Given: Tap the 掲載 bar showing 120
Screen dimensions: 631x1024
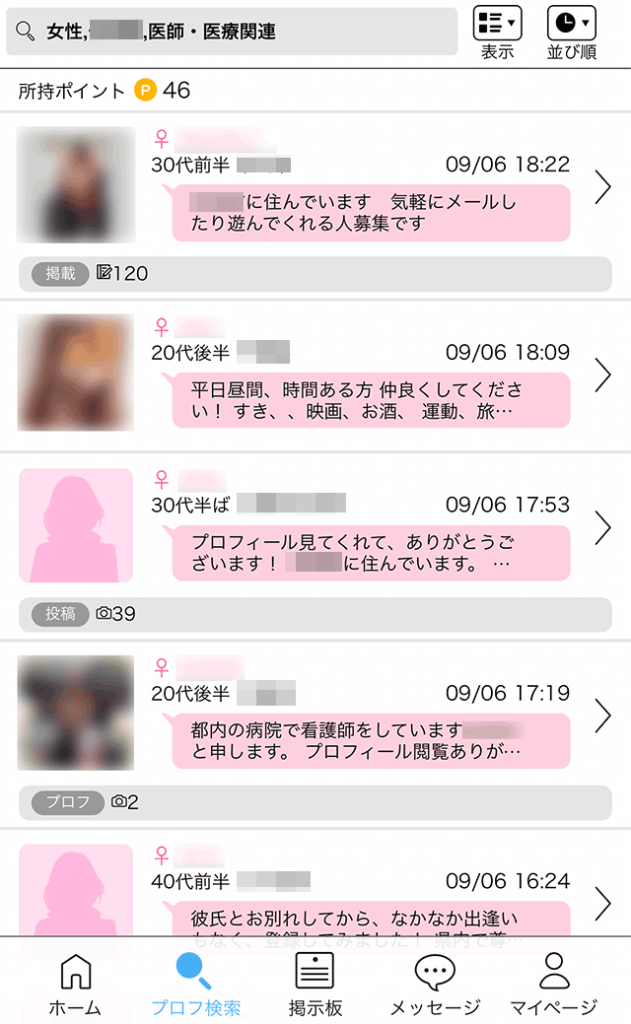Looking at the screenshot, I should tap(315, 273).
